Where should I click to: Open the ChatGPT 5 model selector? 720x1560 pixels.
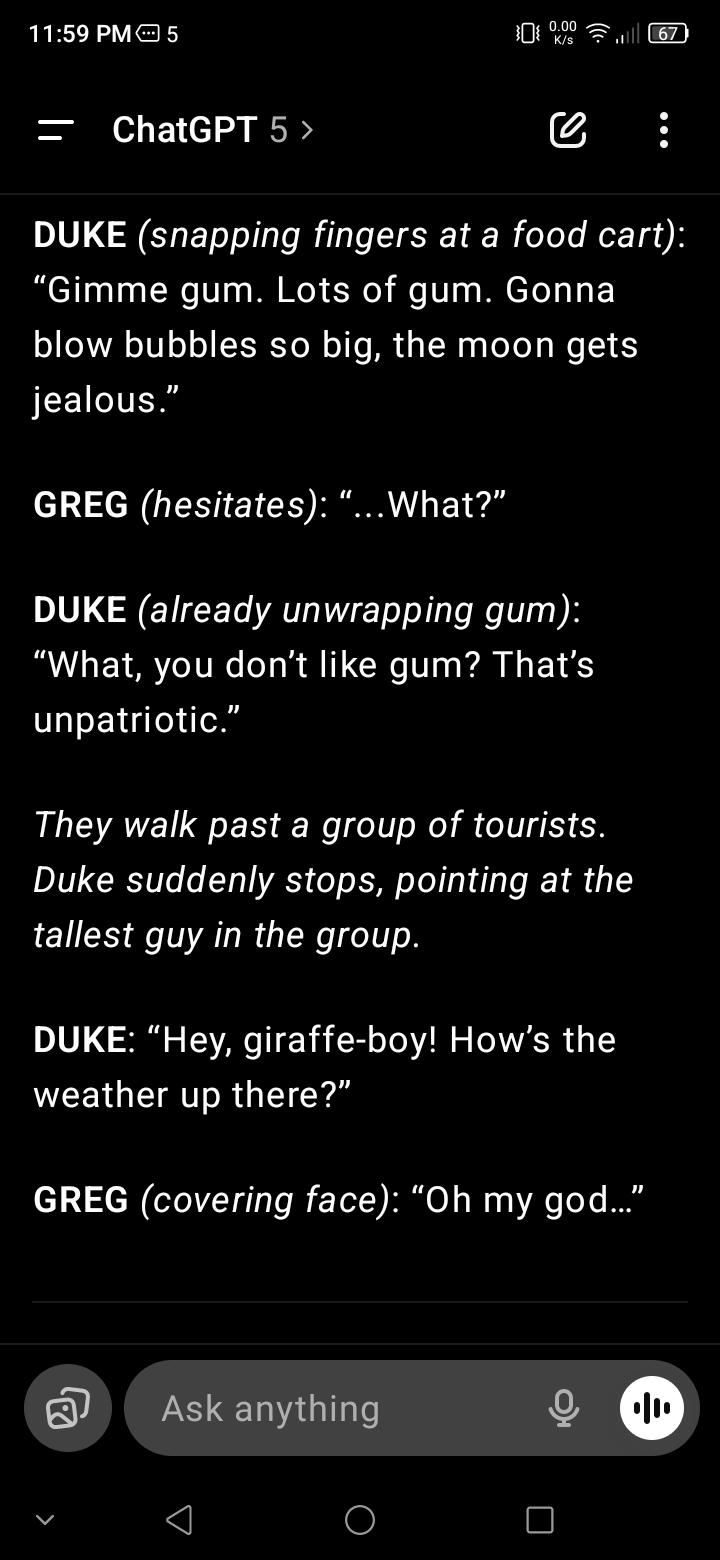tap(213, 130)
